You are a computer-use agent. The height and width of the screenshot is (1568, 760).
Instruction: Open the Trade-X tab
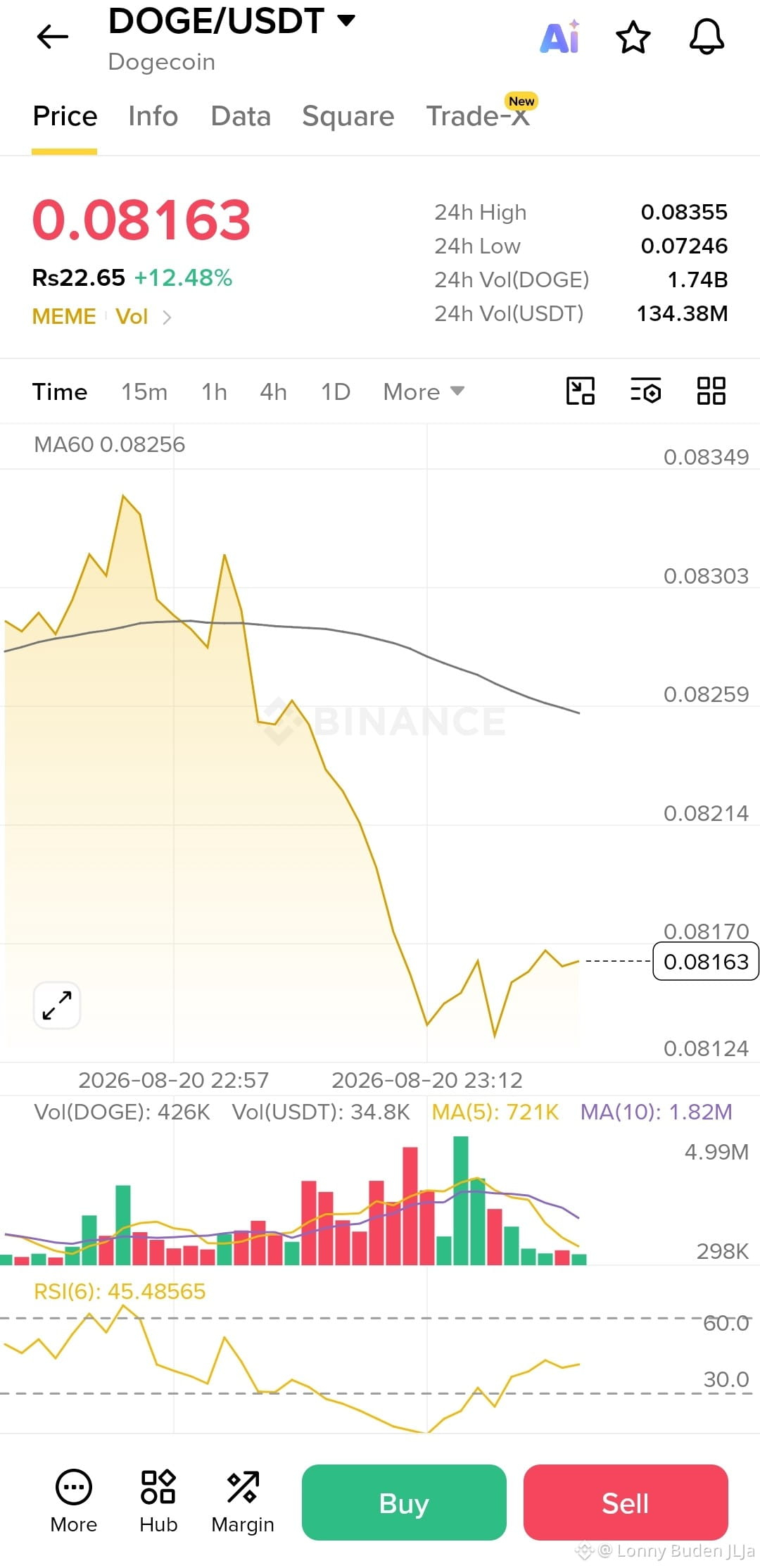[x=479, y=116]
